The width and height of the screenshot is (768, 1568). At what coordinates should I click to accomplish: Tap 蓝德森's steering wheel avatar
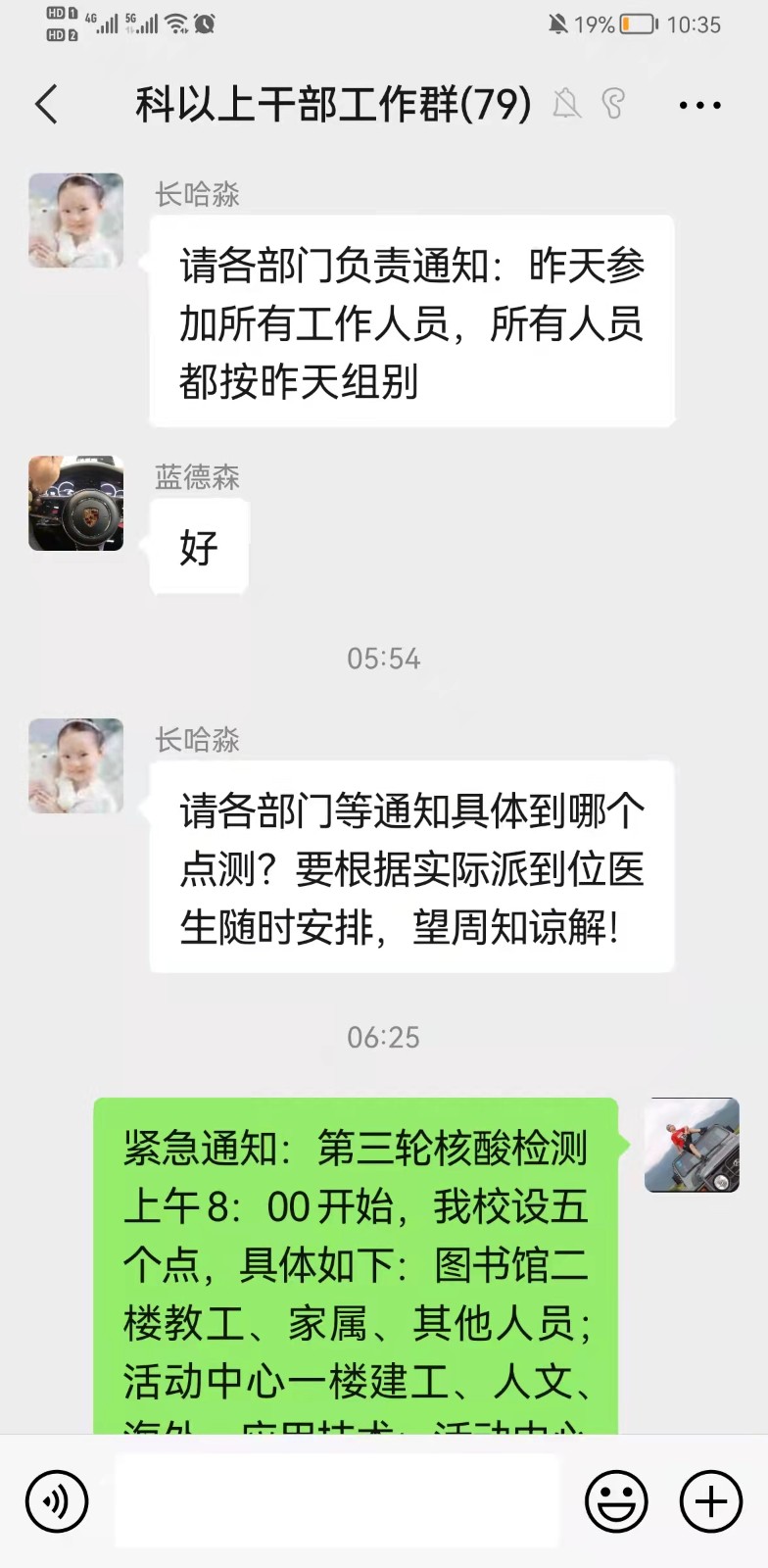pyautogui.click(x=76, y=503)
